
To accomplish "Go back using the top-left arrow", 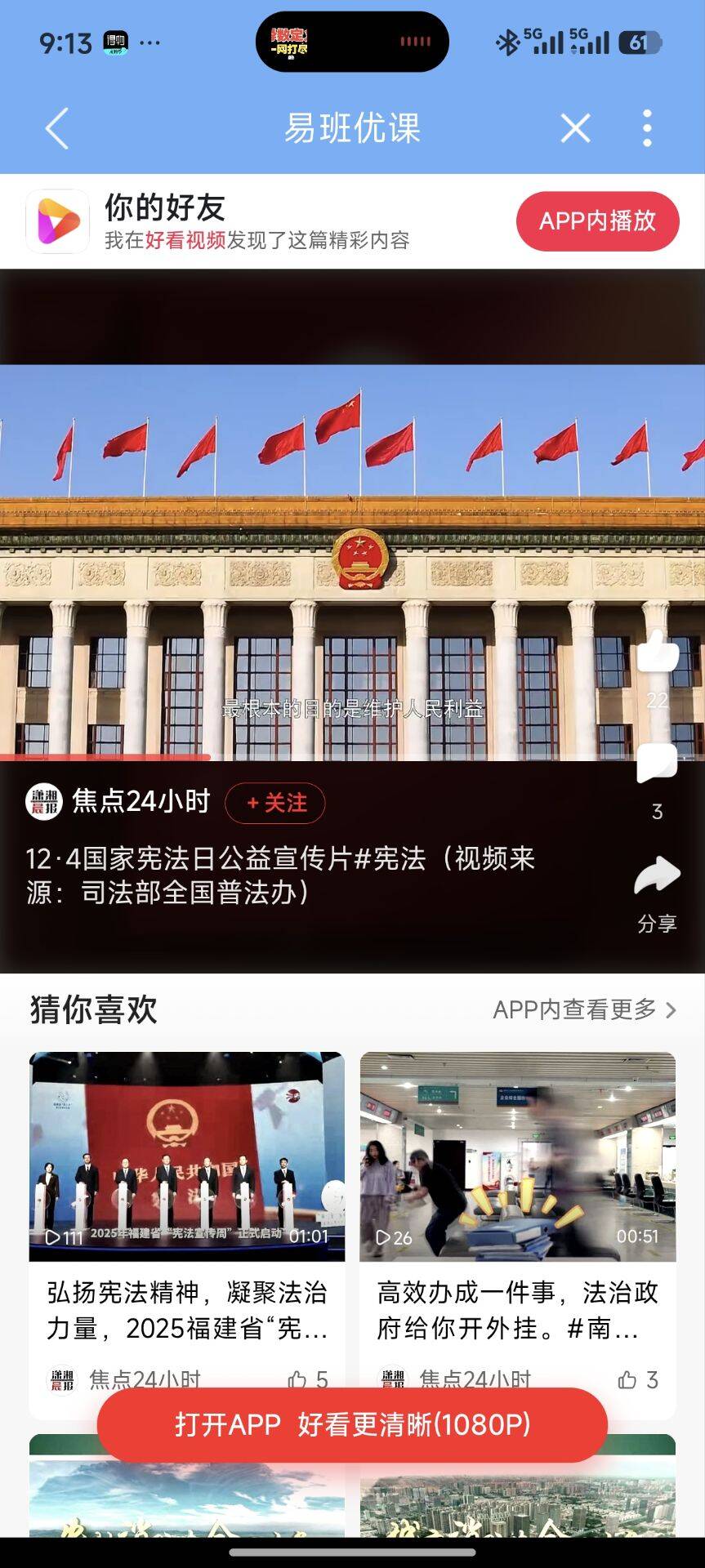I will tap(56, 129).
